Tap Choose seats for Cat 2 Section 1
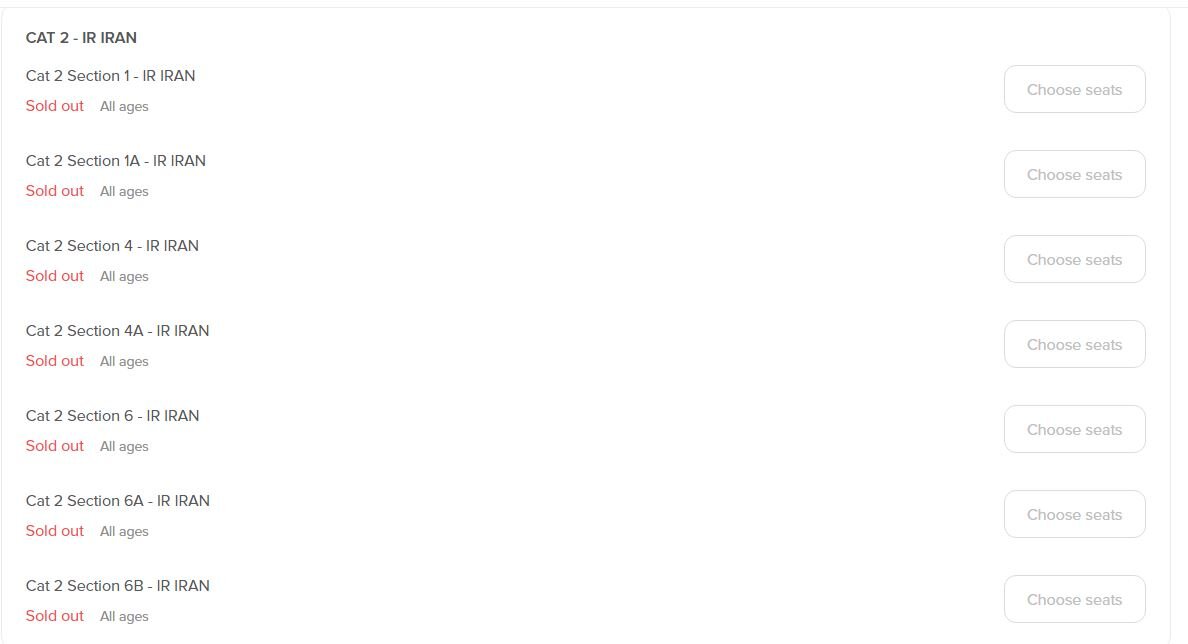The width and height of the screenshot is (1188, 644). tap(1074, 89)
